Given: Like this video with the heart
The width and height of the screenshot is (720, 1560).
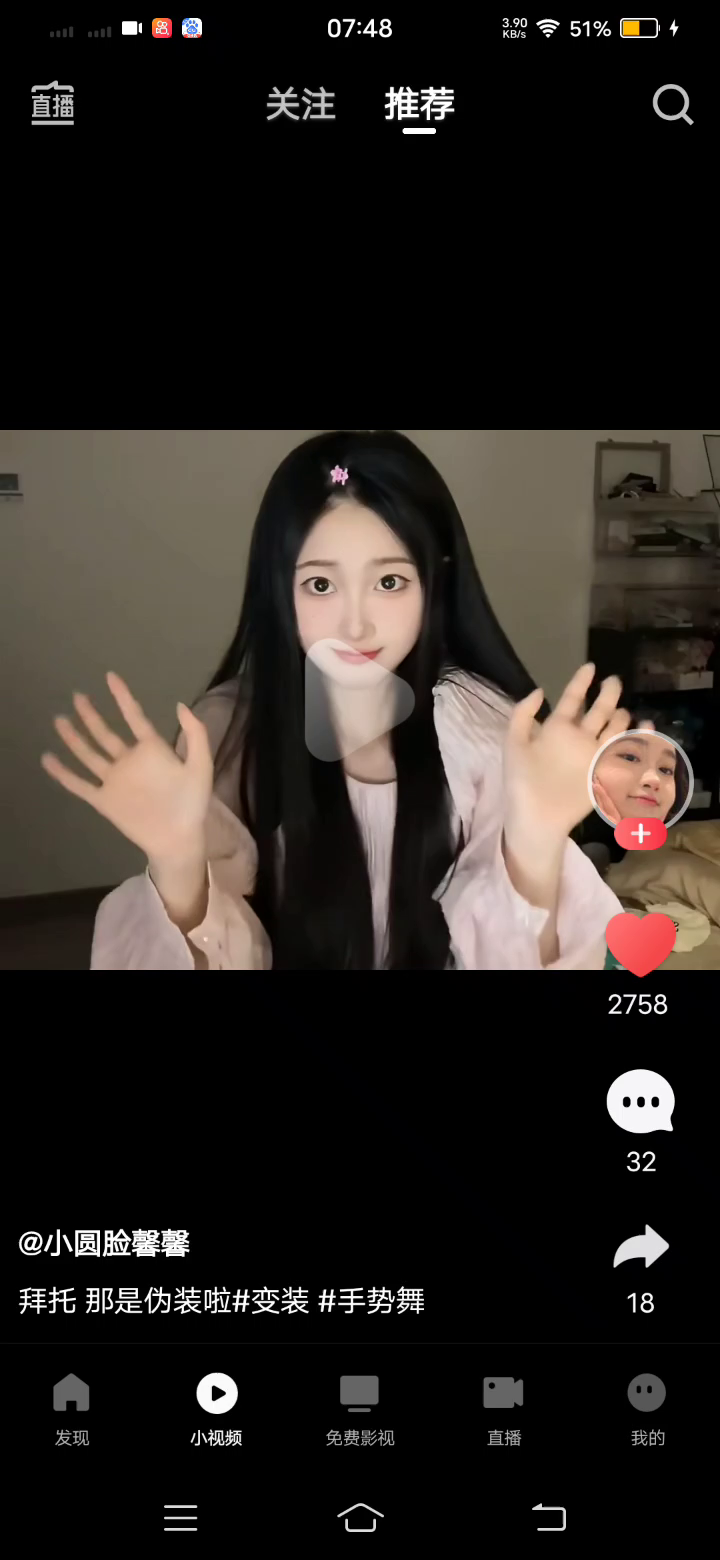Looking at the screenshot, I should pos(640,945).
